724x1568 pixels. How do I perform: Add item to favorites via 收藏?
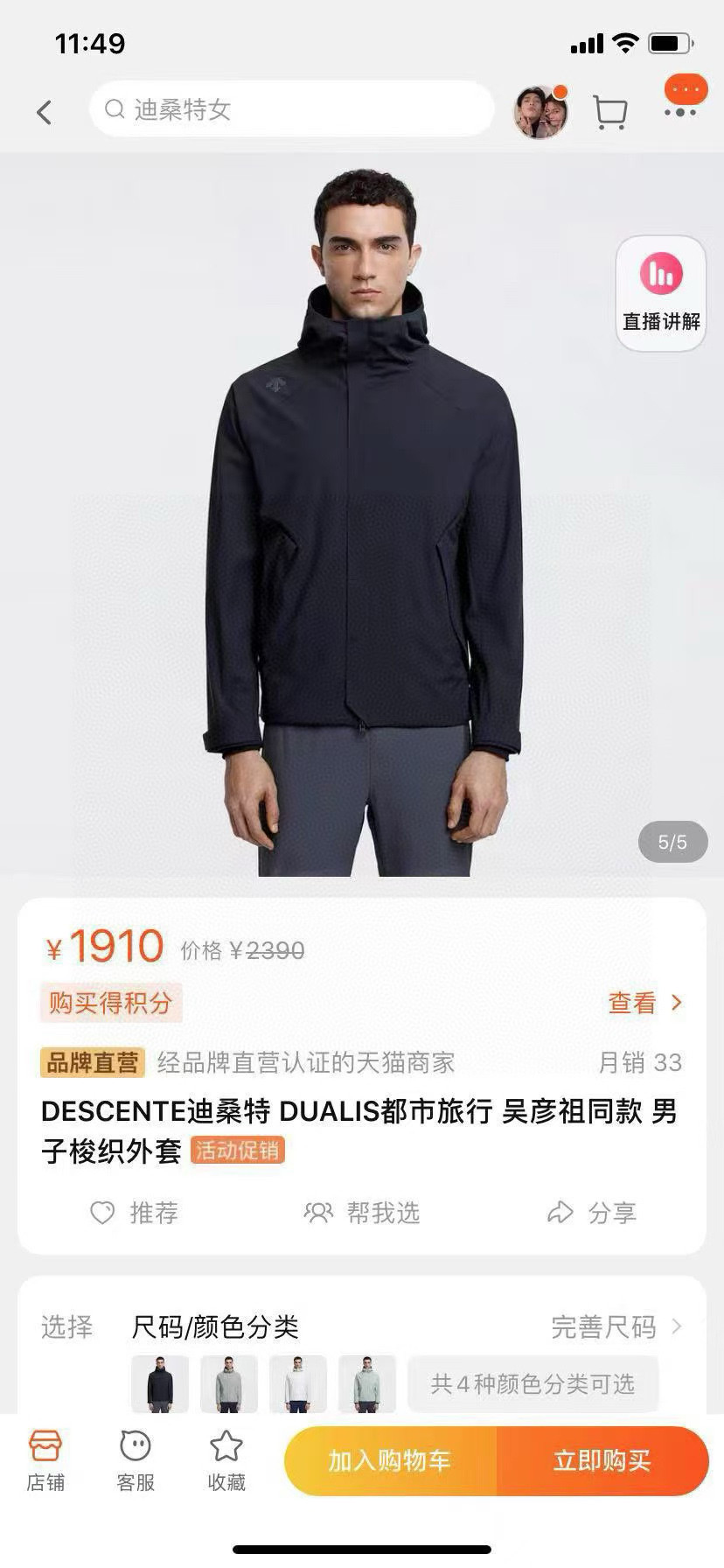[226, 1460]
